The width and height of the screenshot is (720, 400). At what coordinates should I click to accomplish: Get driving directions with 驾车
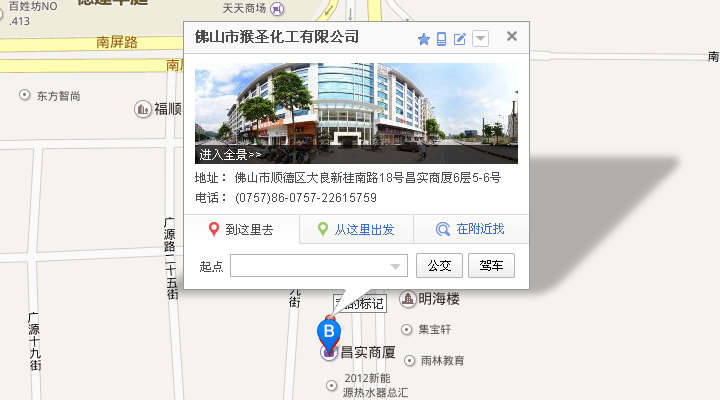coord(491,266)
